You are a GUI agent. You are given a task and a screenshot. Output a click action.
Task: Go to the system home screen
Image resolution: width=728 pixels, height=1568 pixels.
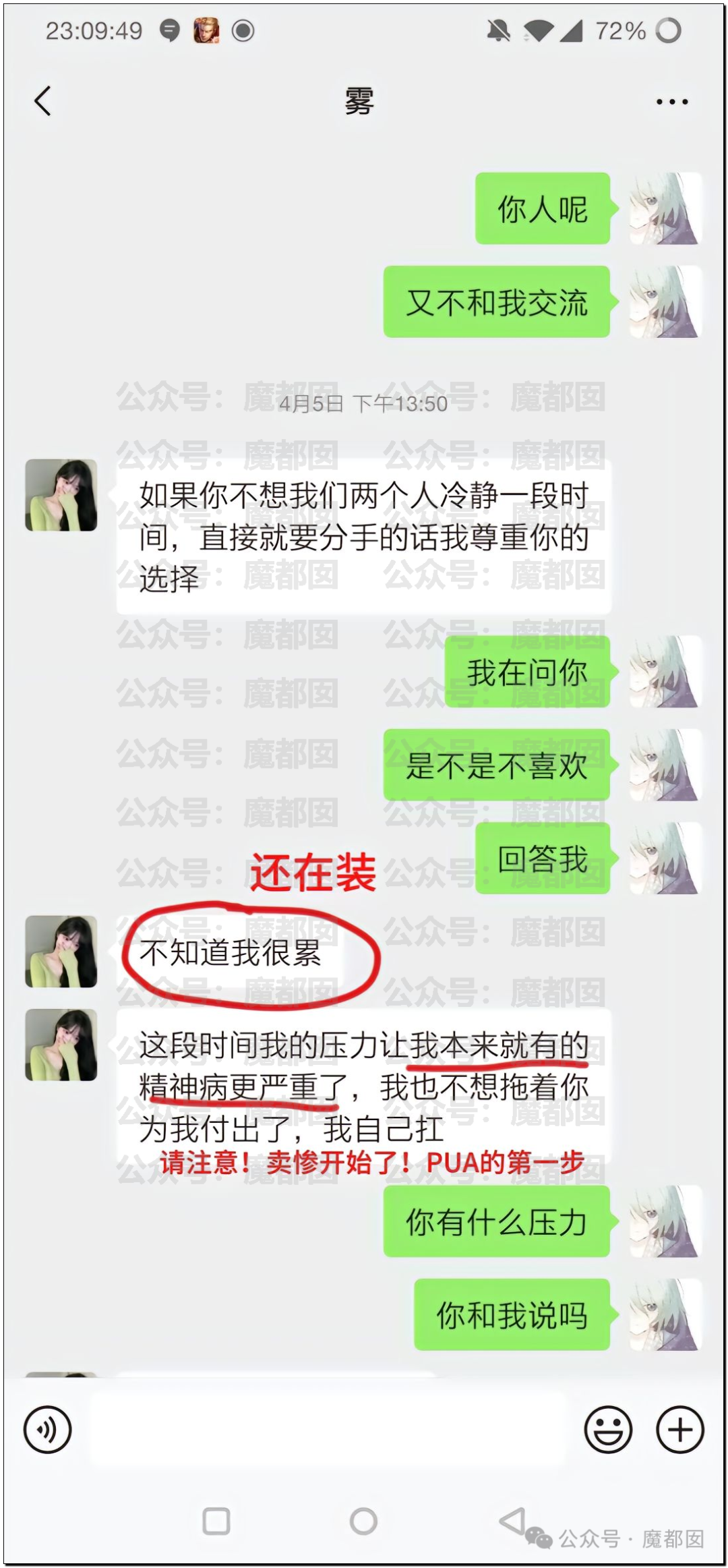(x=363, y=1521)
